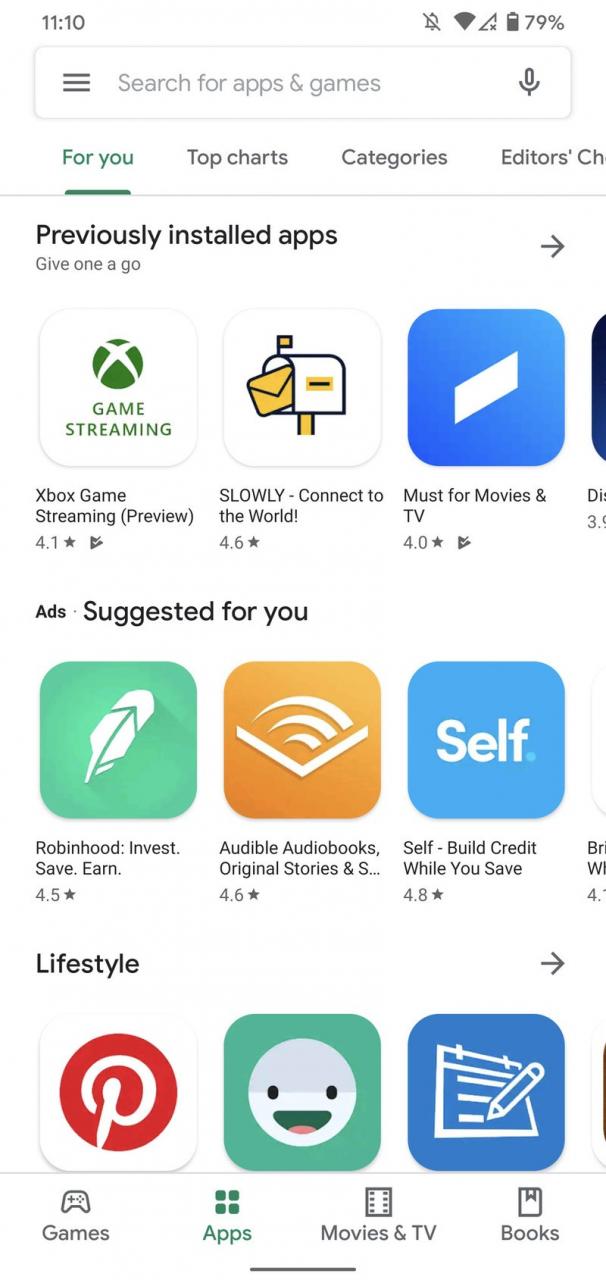Screen dimensions: 606x1280
Task: Switch to the Top charts tab
Action: click(237, 157)
